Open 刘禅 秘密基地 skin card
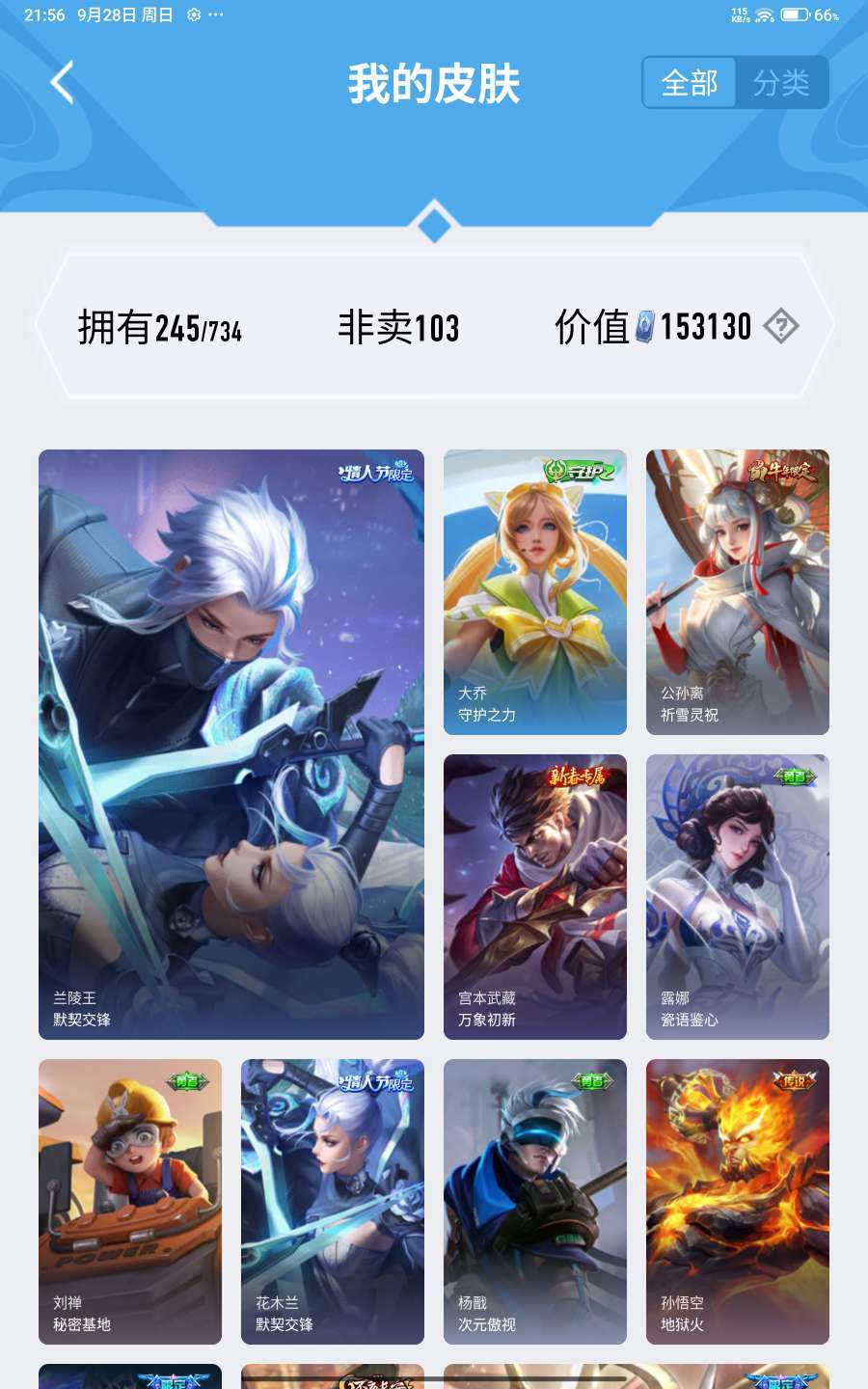Viewport: 868px width, 1389px height. [130, 1201]
